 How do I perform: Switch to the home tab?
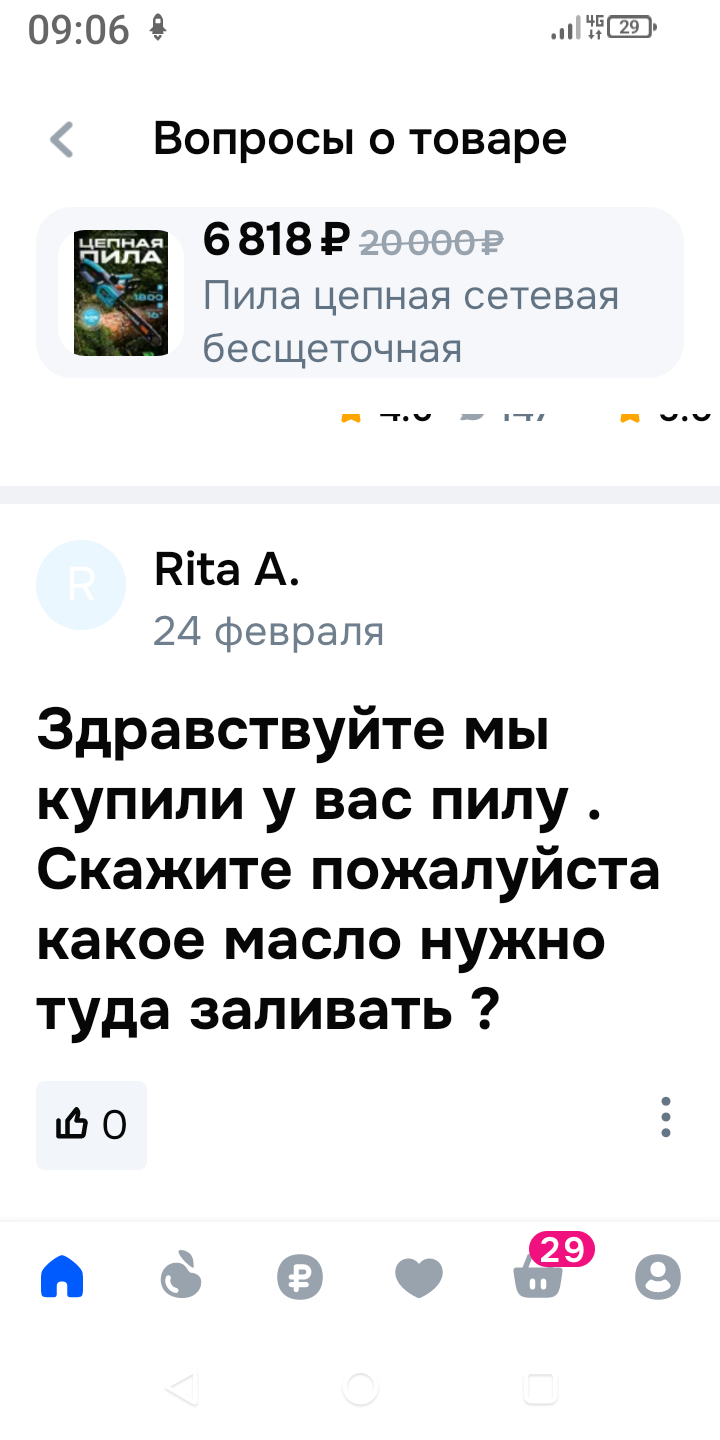(62, 1277)
